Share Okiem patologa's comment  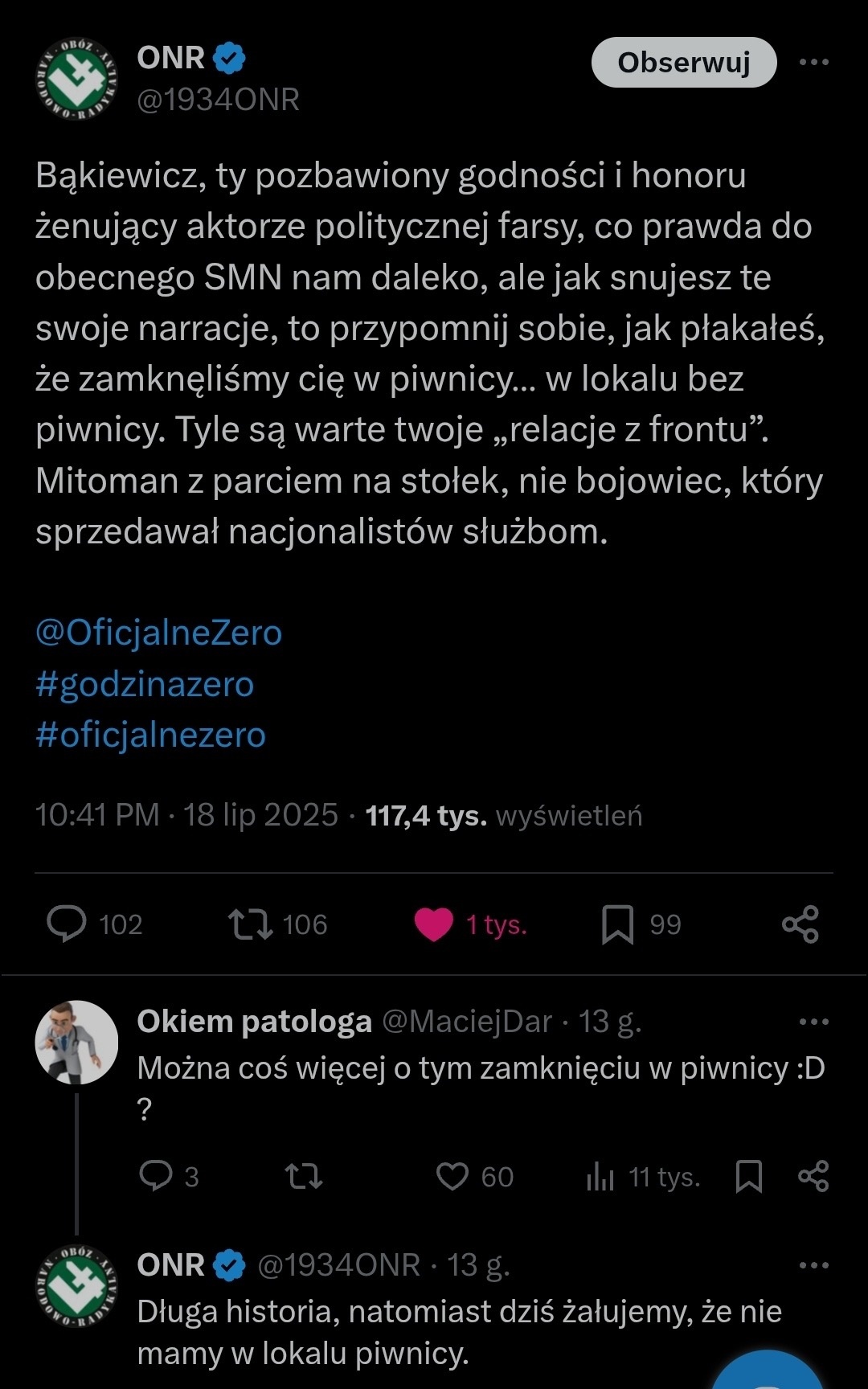[x=813, y=1176]
